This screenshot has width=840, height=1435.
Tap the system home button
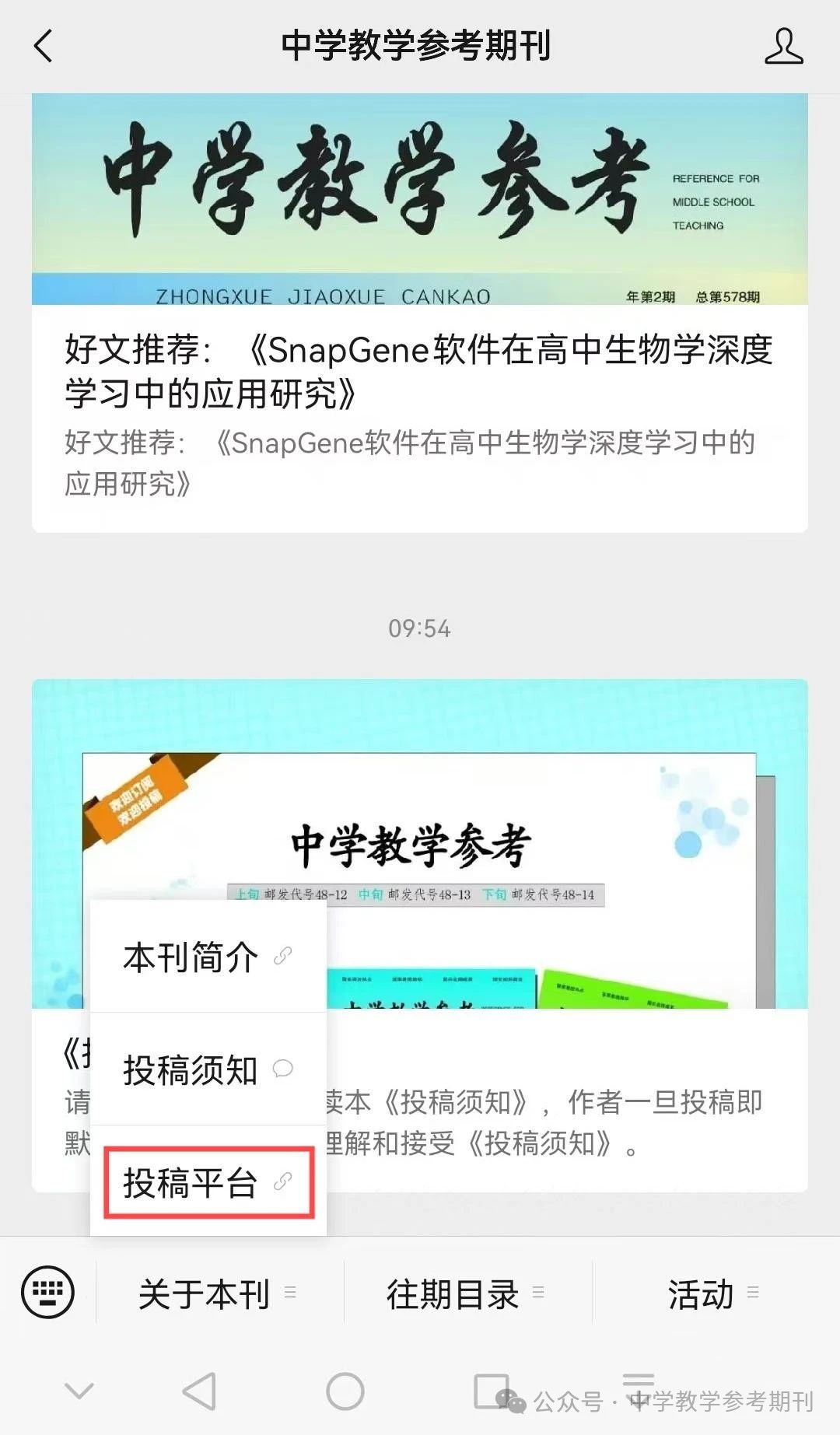coord(345,1391)
